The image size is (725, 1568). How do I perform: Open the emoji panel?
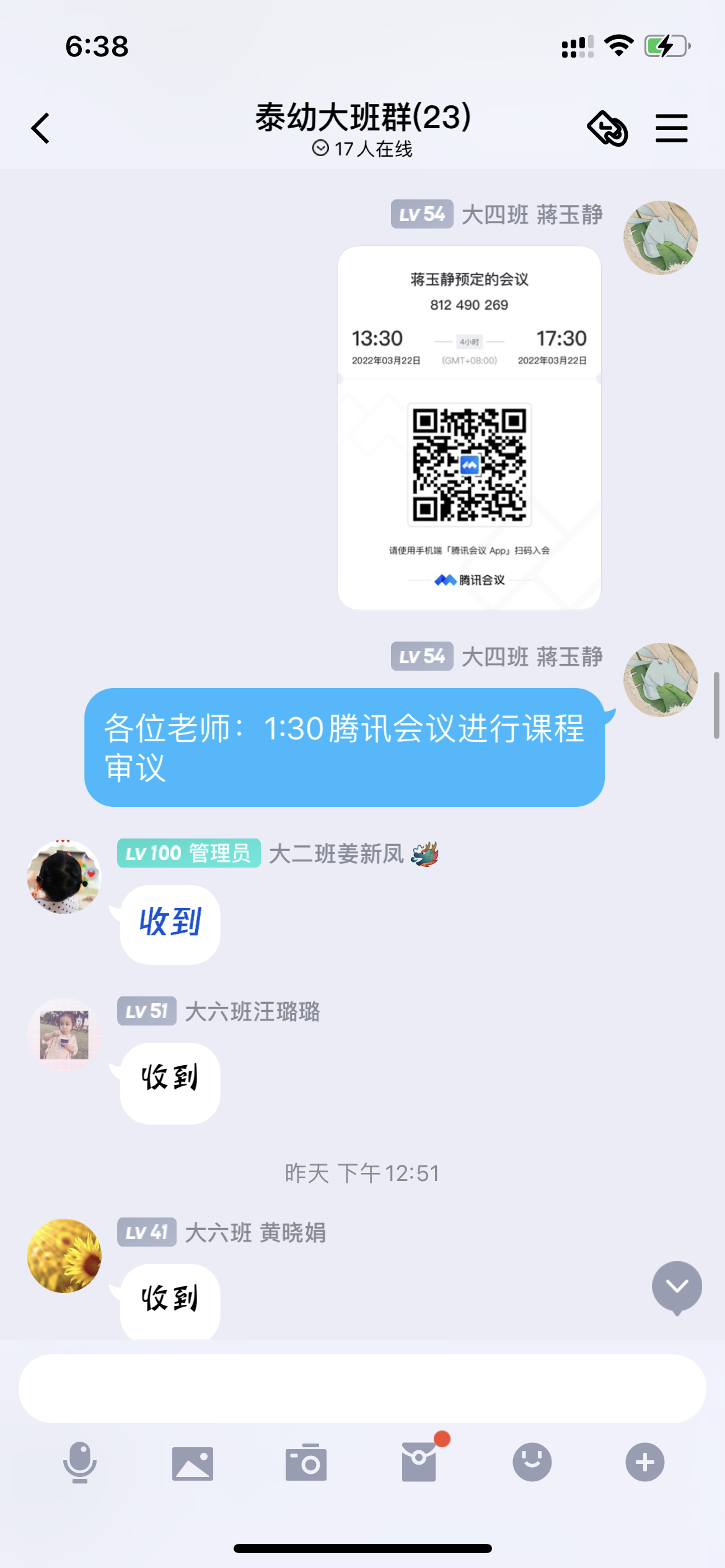tap(532, 1462)
